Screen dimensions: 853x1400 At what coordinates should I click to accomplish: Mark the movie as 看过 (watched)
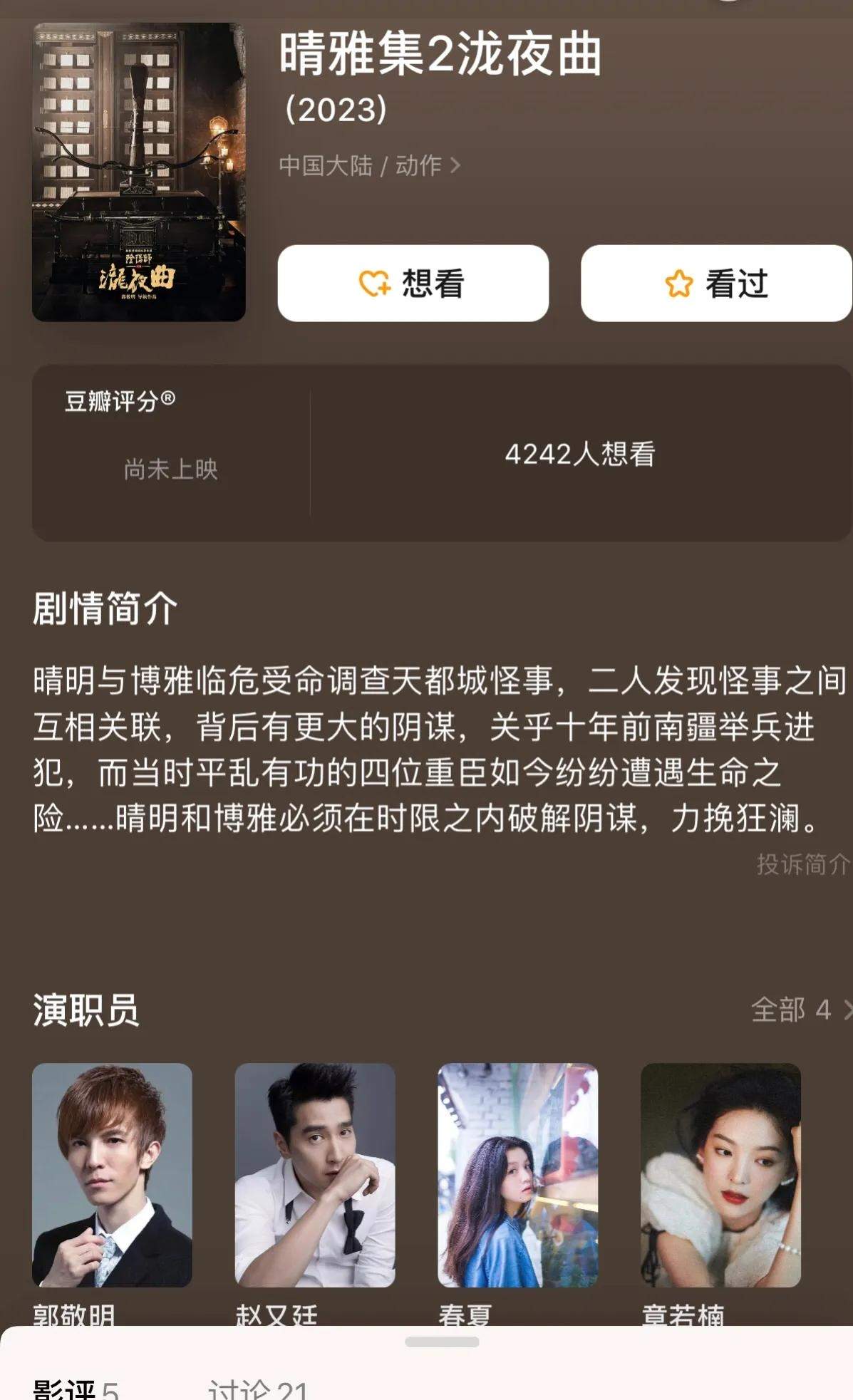[x=715, y=284]
